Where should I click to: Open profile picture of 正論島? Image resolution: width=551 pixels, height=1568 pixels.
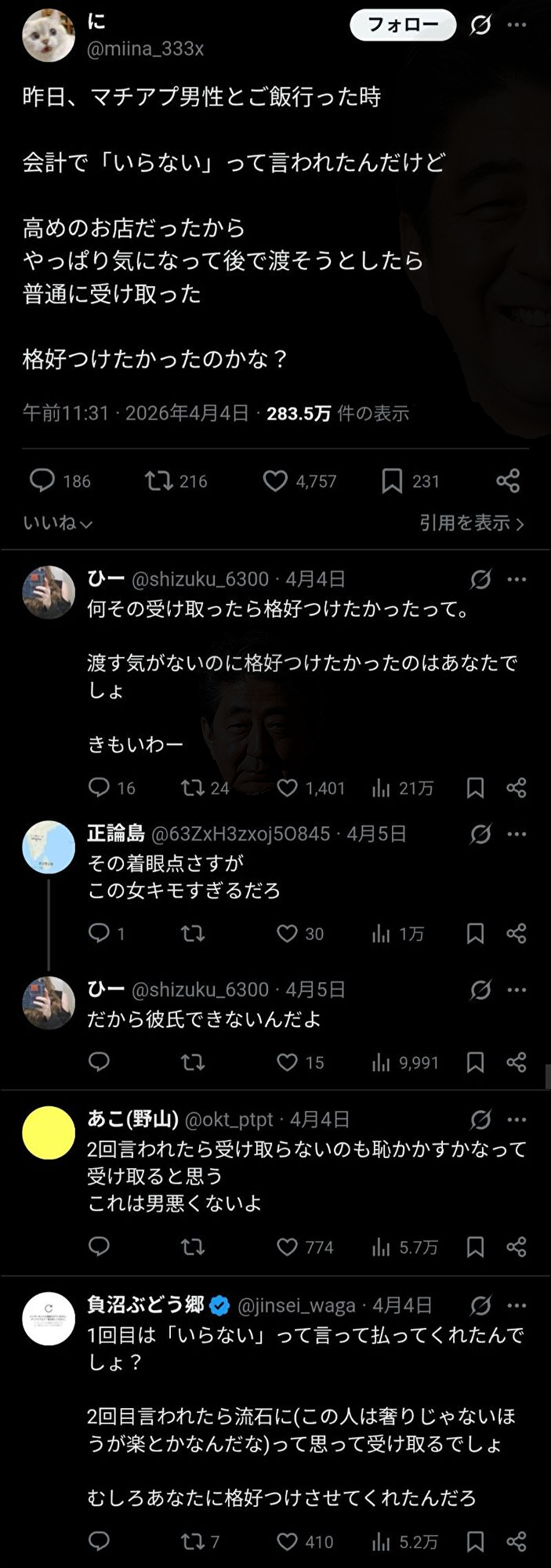click(x=49, y=847)
